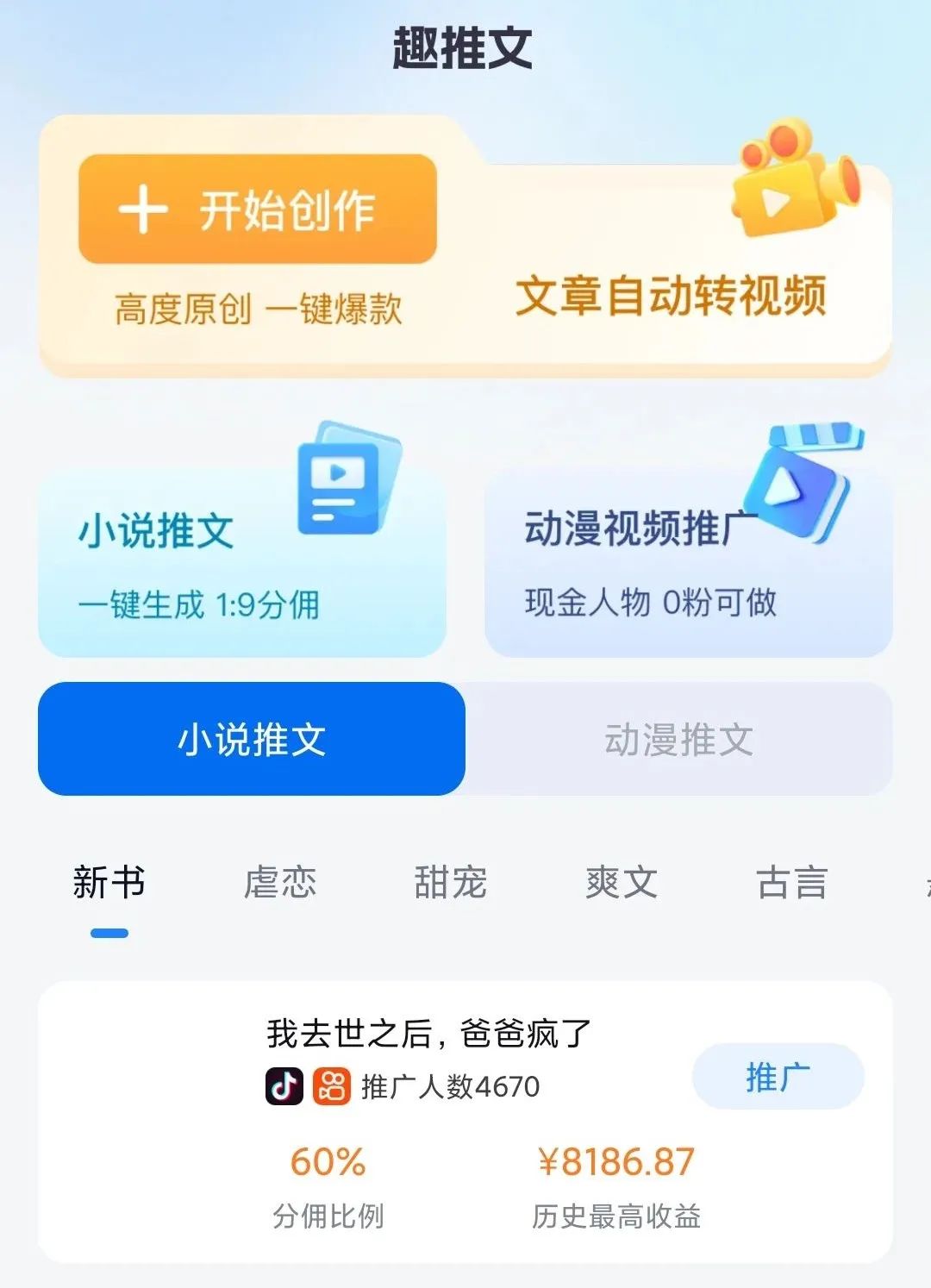Select the 虐恋 category tab
The image size is (931, 1288).
click(280, 882)
